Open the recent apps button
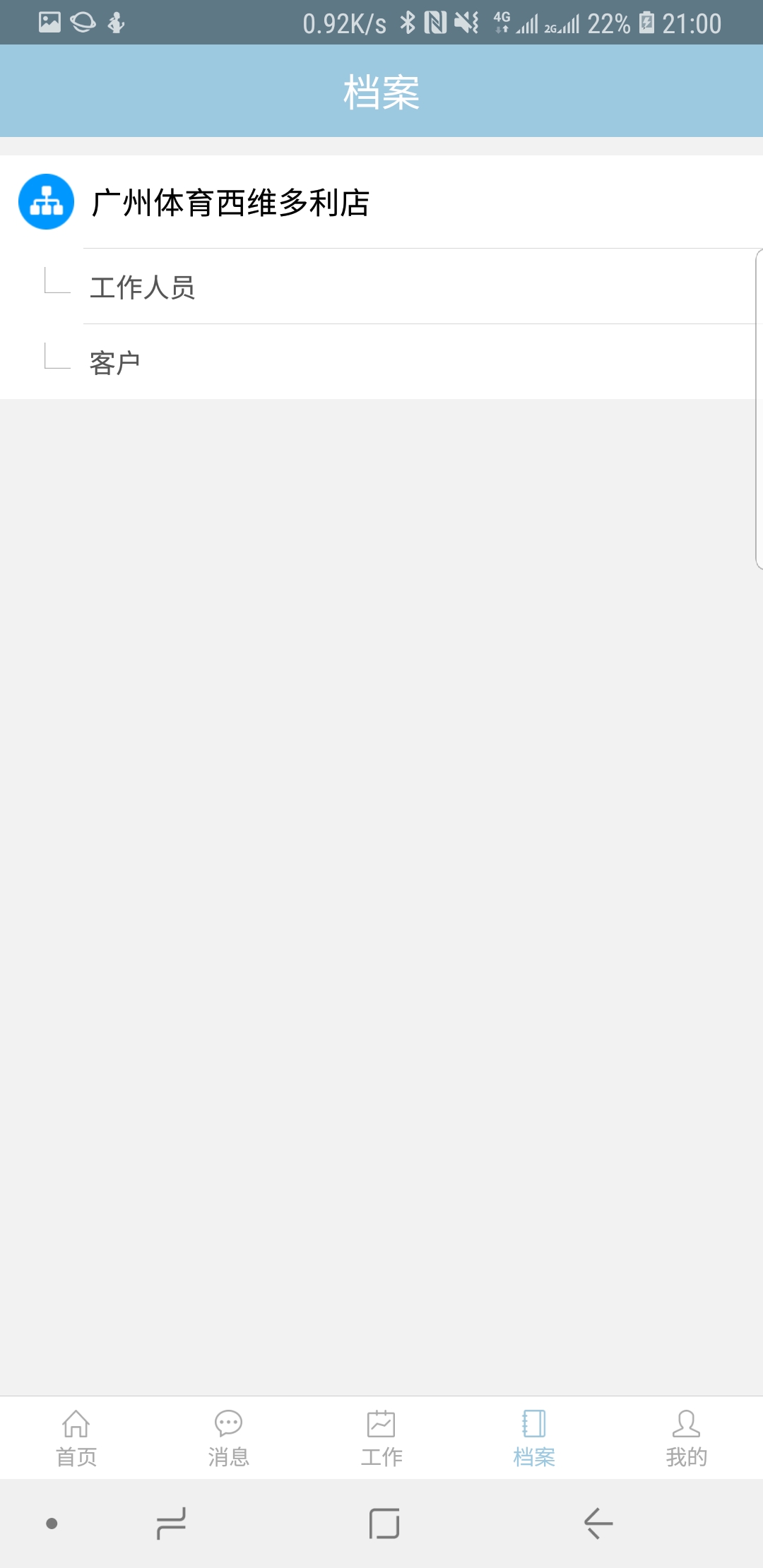 pyautogui.click(x=171, y=1524)
